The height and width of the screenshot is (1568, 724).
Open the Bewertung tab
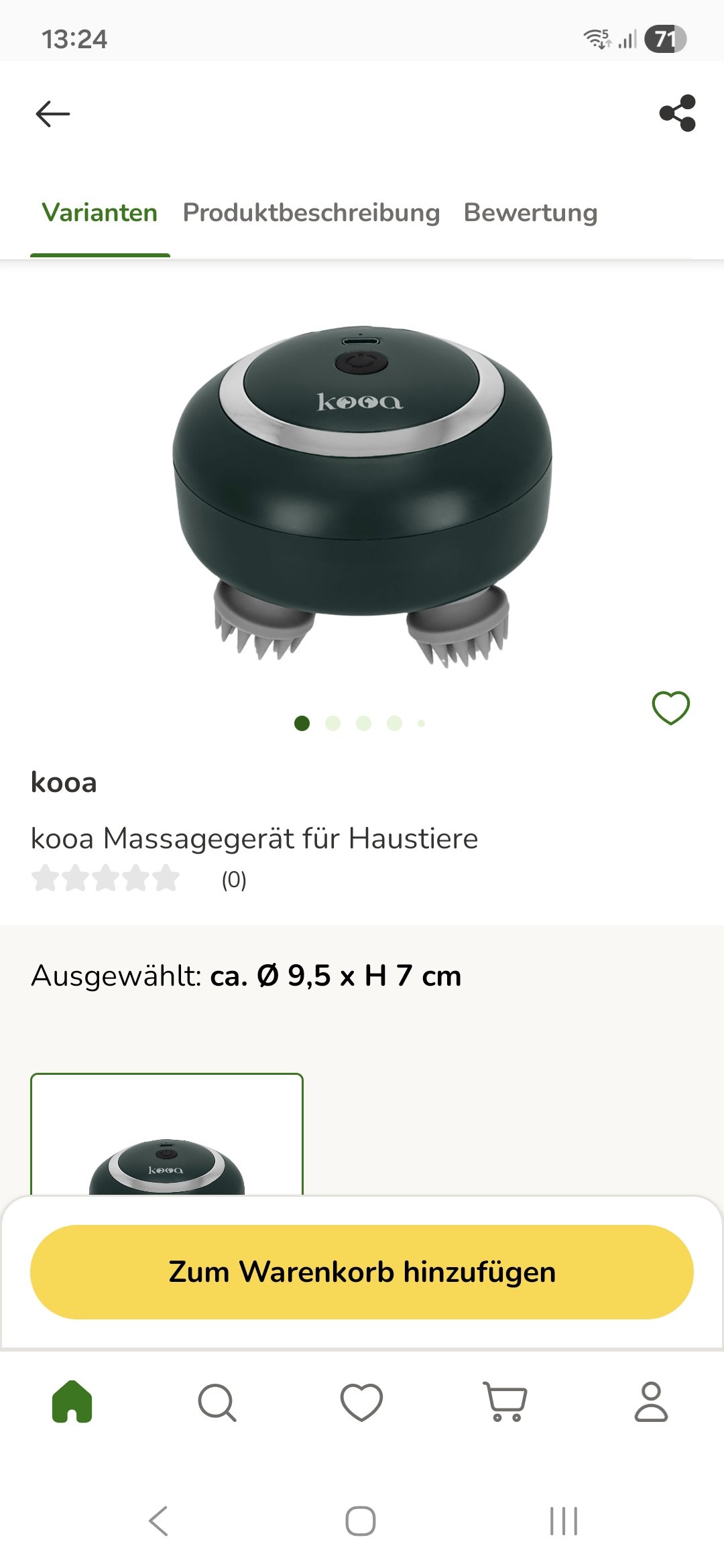click(530, 213)
